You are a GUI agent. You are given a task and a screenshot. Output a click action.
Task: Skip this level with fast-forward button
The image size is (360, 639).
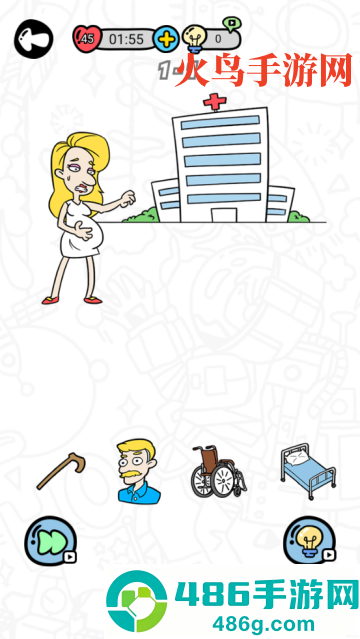coord(51,541)
